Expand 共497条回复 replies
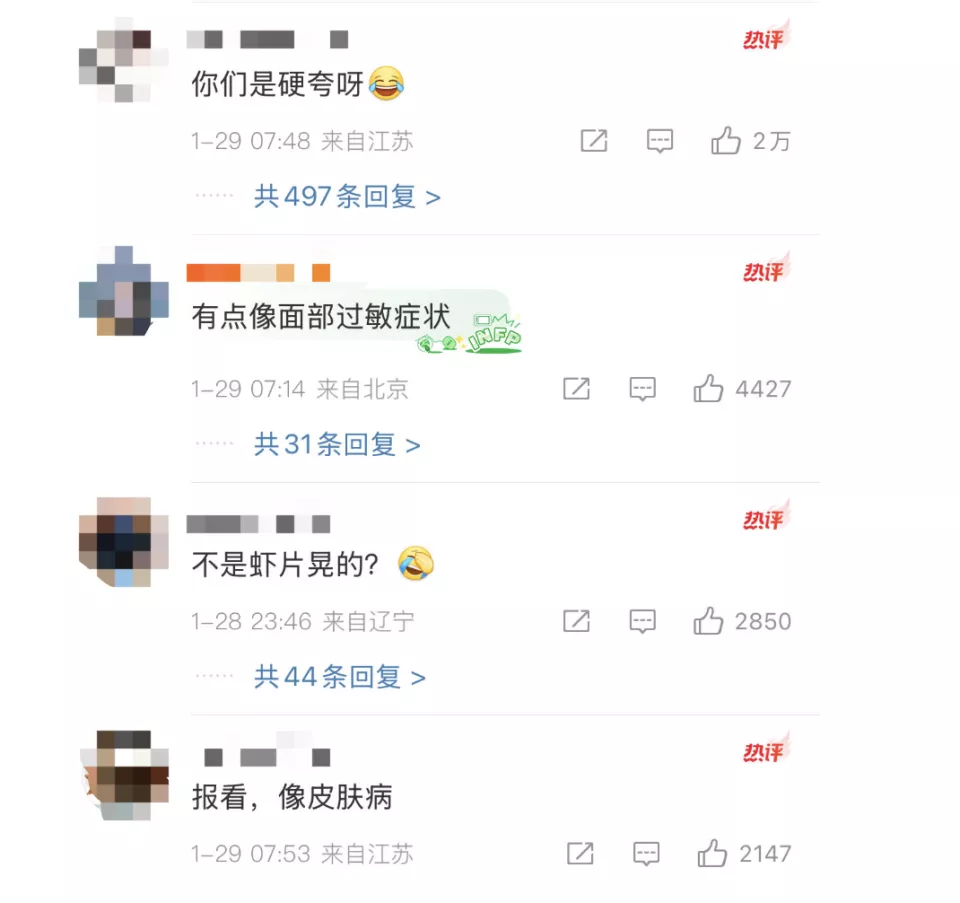The width and height of the screenshot is (960, 903). [x=347, y=197]
